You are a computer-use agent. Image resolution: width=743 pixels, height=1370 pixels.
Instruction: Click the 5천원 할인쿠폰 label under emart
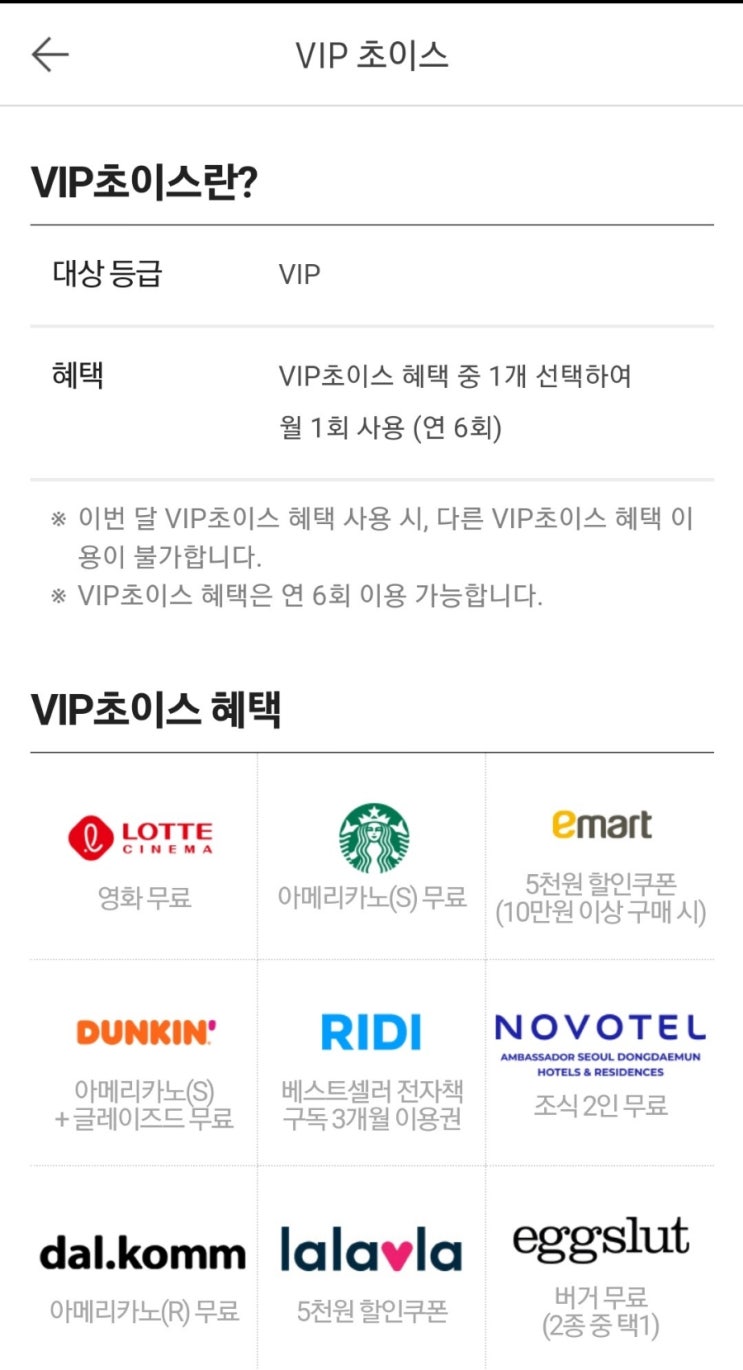601,886
